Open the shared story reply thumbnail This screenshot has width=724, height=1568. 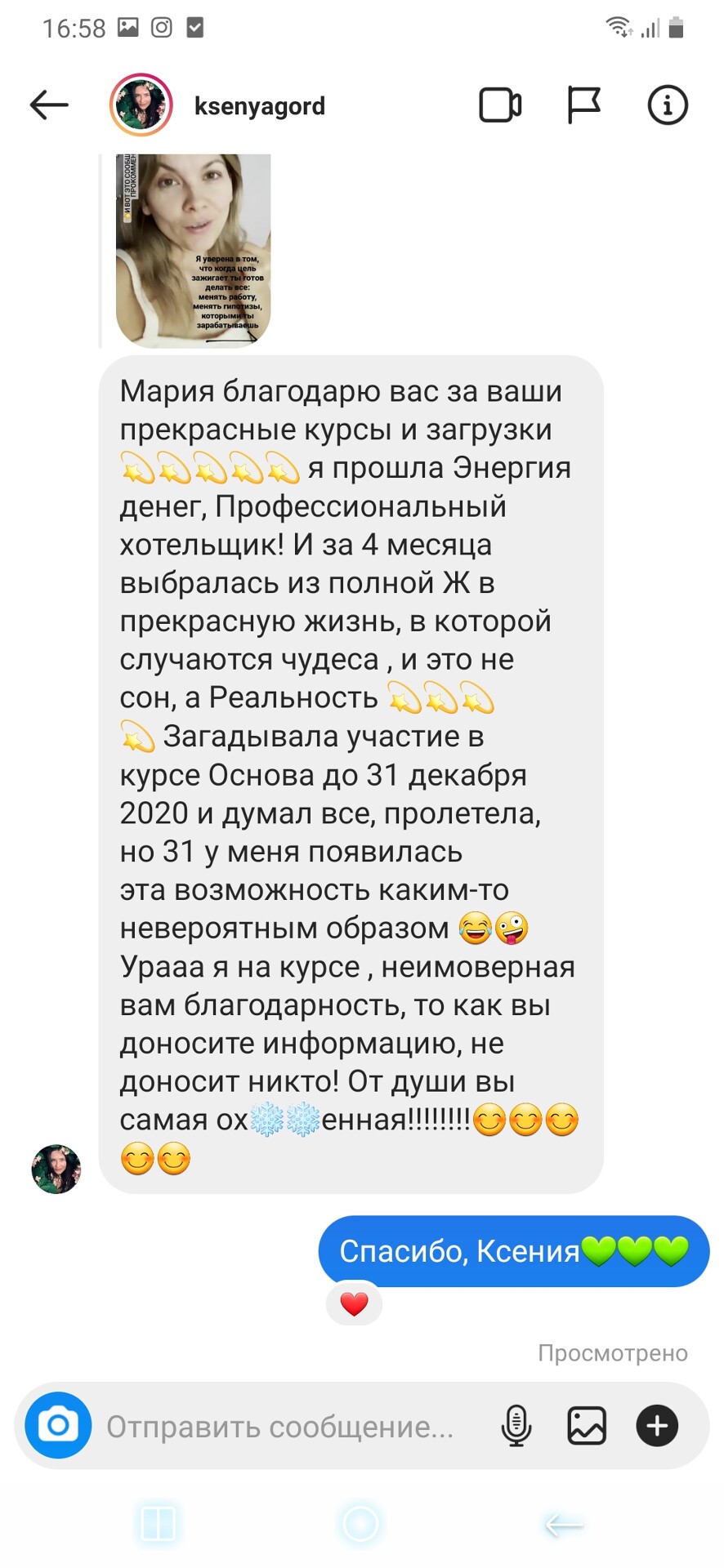tap(193, 250)
